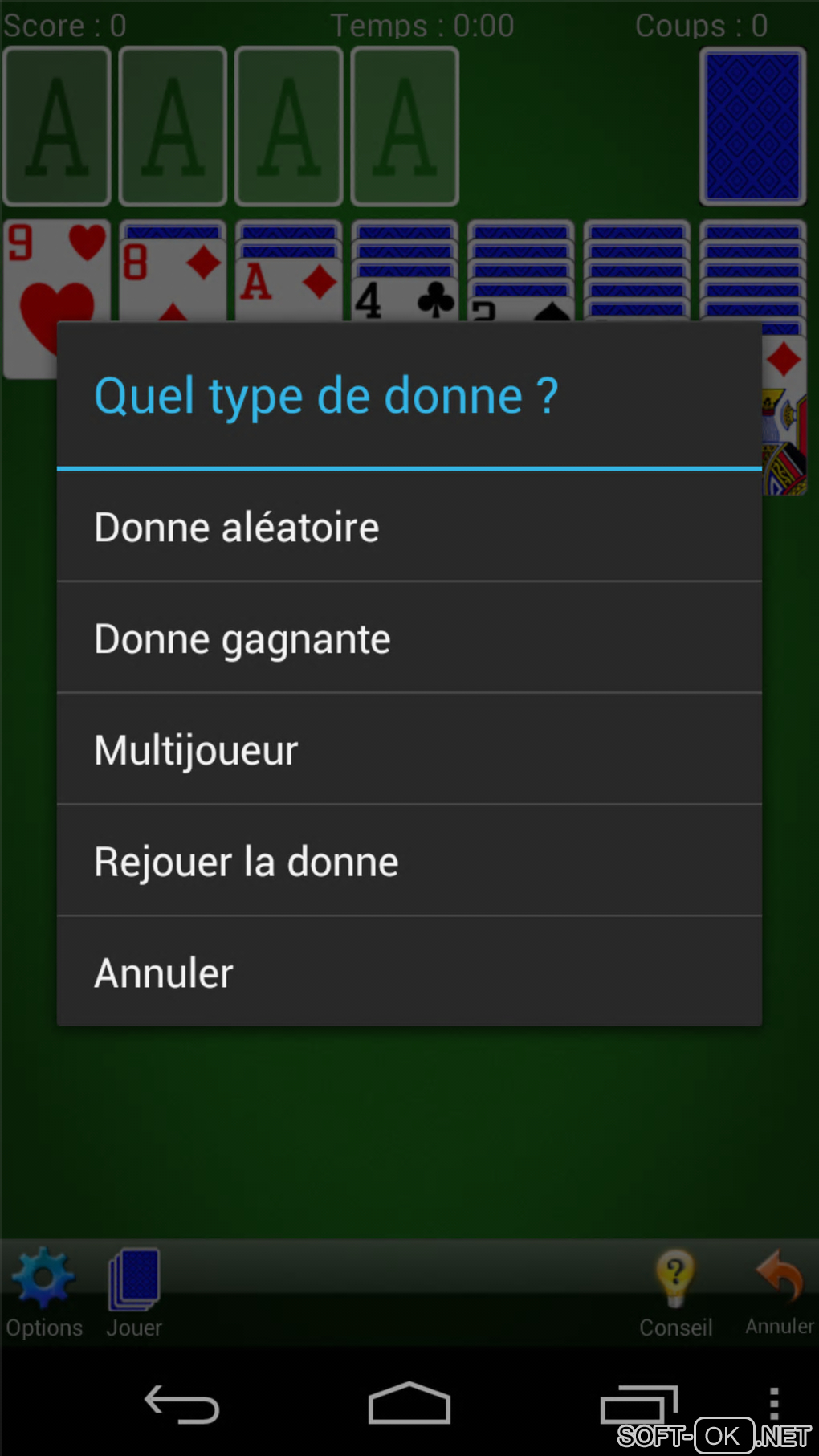Viewport: 819px width, 1456px height.
Task: Go back using the system back button
Action: click(x=182, y=1405)
